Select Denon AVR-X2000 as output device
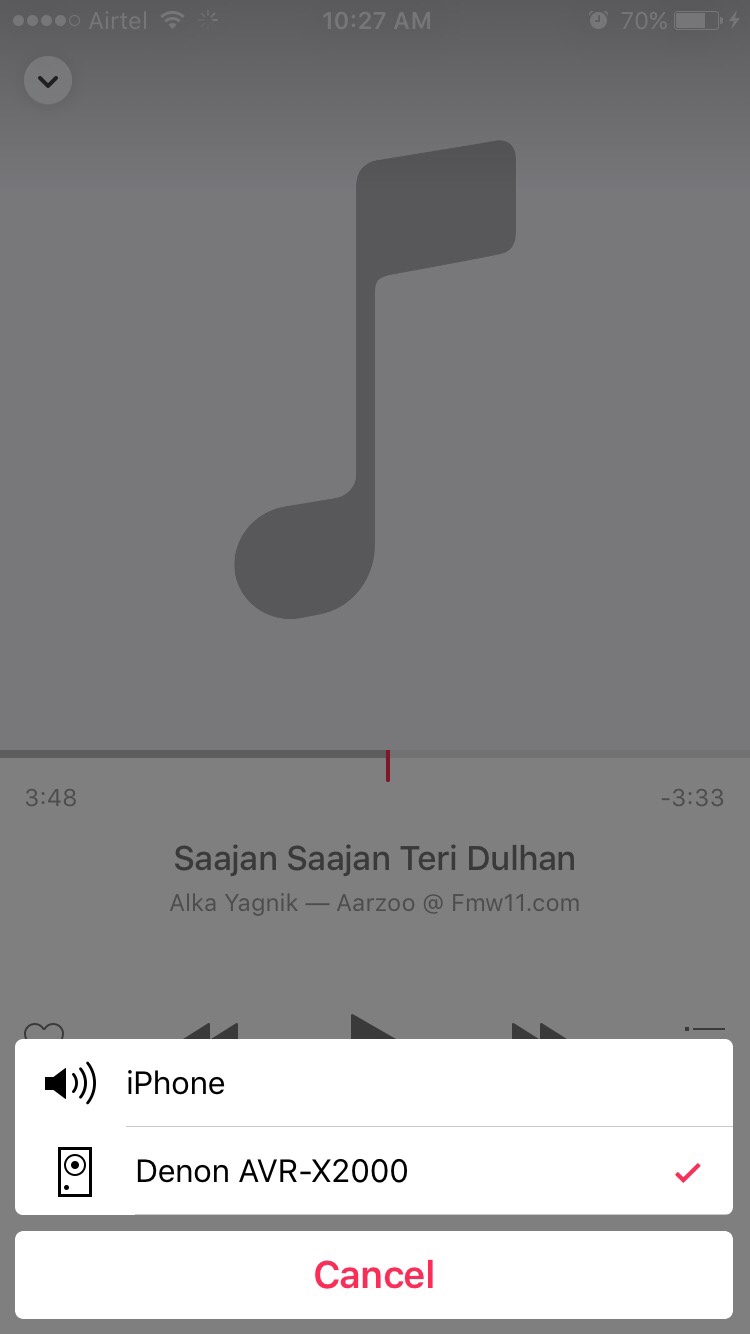This screenshot has height=1334, width=750. pyautogui.click(x=374, y=1171)
